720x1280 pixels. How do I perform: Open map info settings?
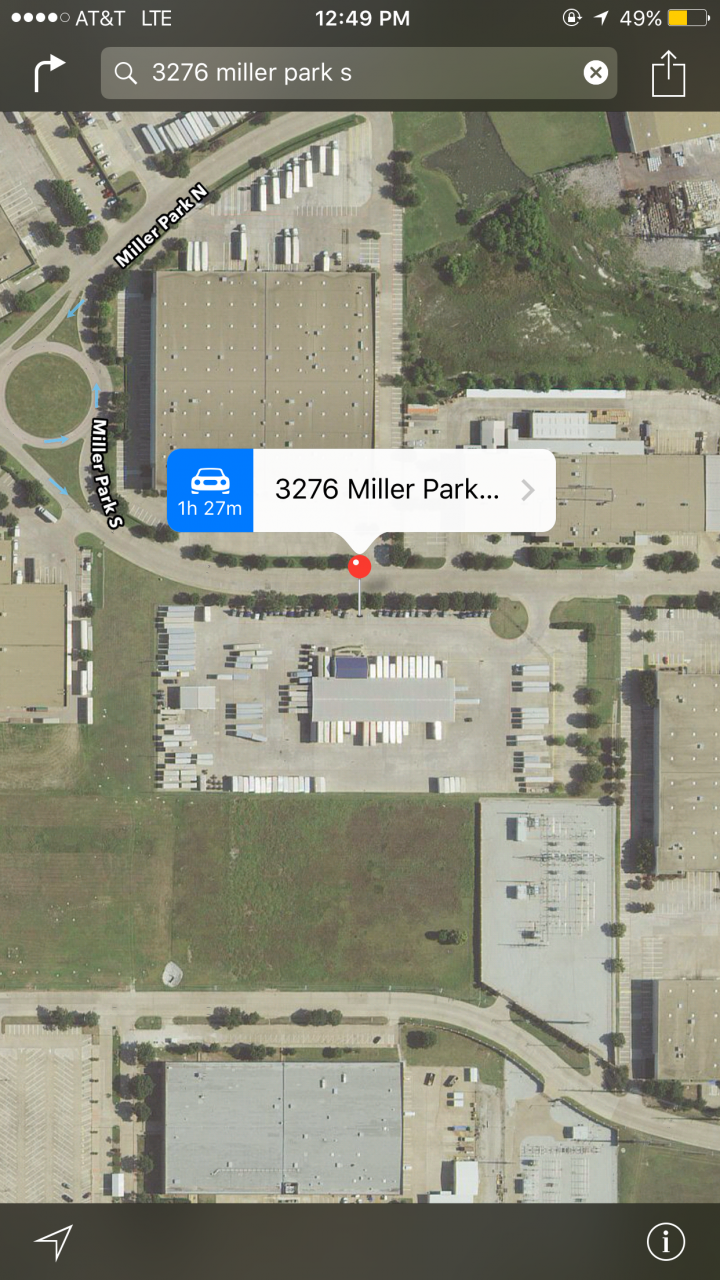point(666,1241)
